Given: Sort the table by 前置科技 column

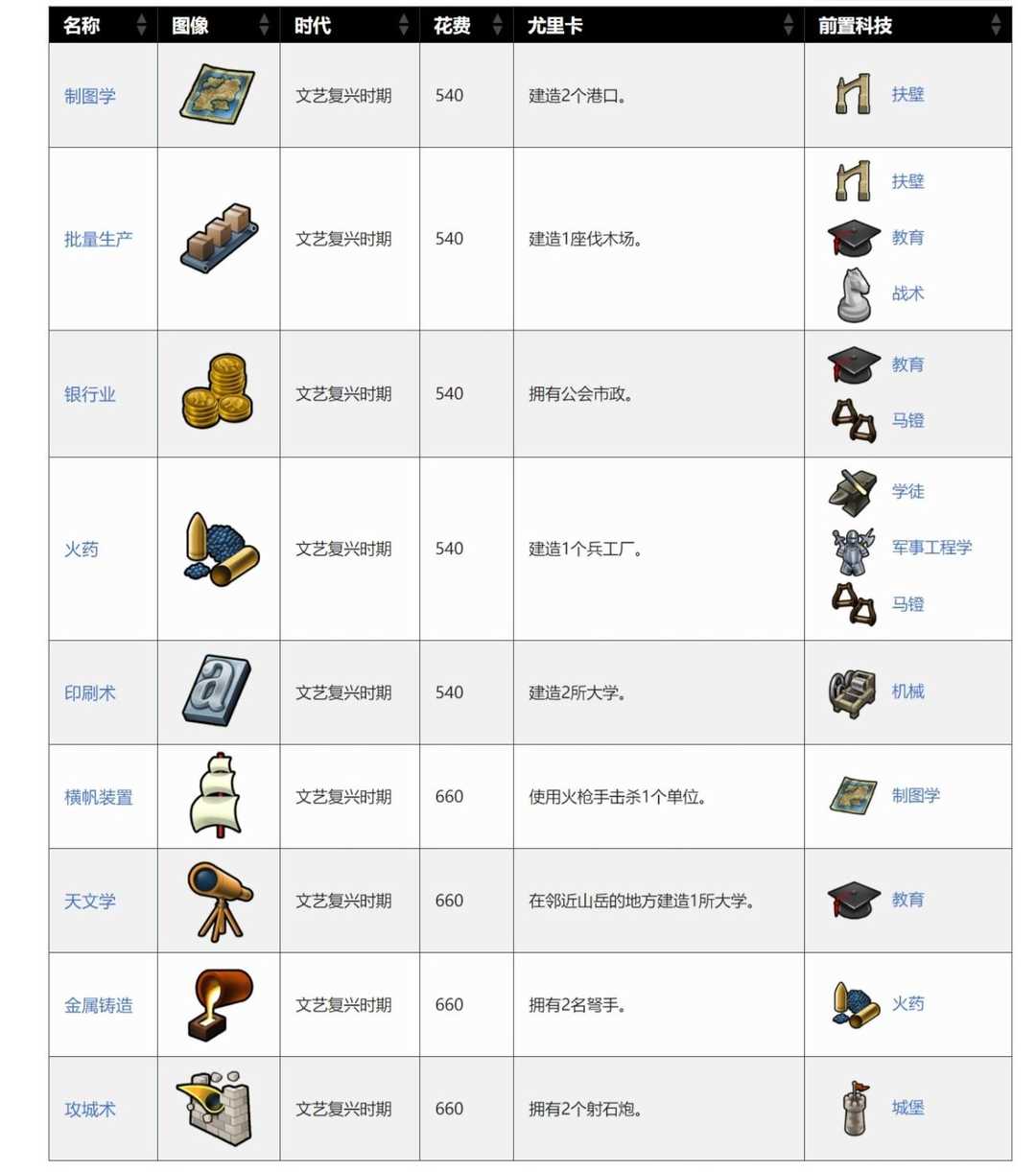Looking at the screenshot, I should [x=995, y=26].
